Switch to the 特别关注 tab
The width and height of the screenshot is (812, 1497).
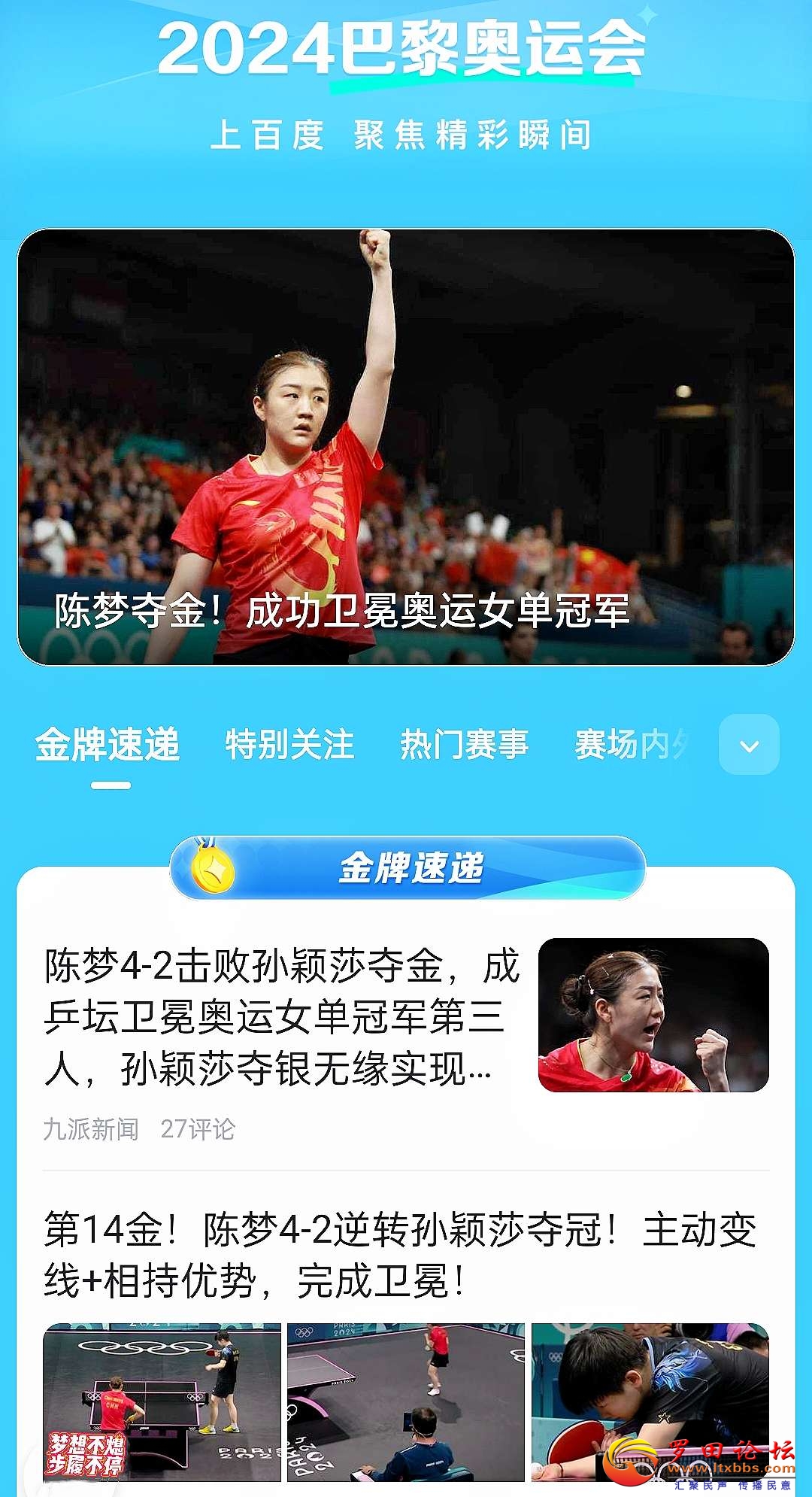click(289, 745)
